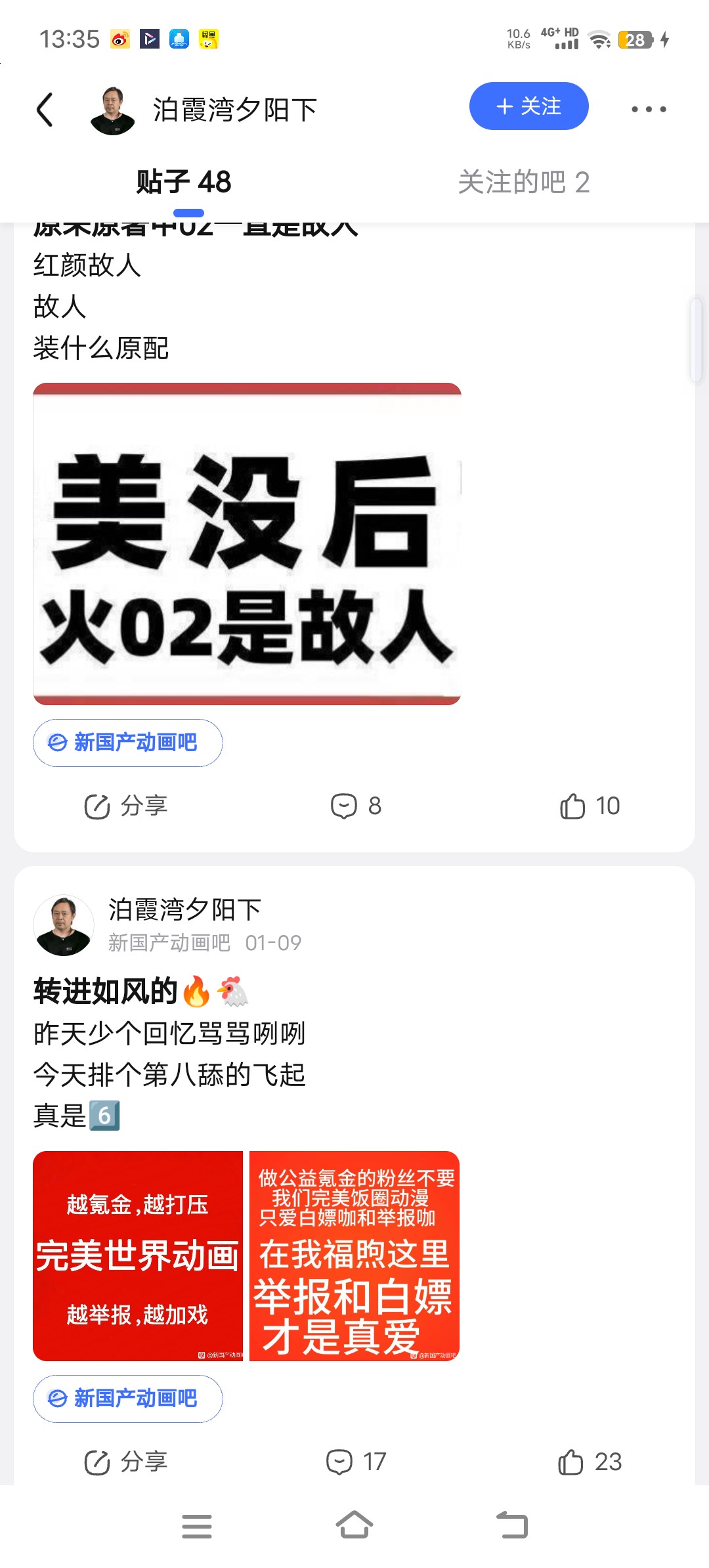Switch to the 关注的吧 2 tab
The height and width of the screenshot is (1568, 709).
click(523, 182)
